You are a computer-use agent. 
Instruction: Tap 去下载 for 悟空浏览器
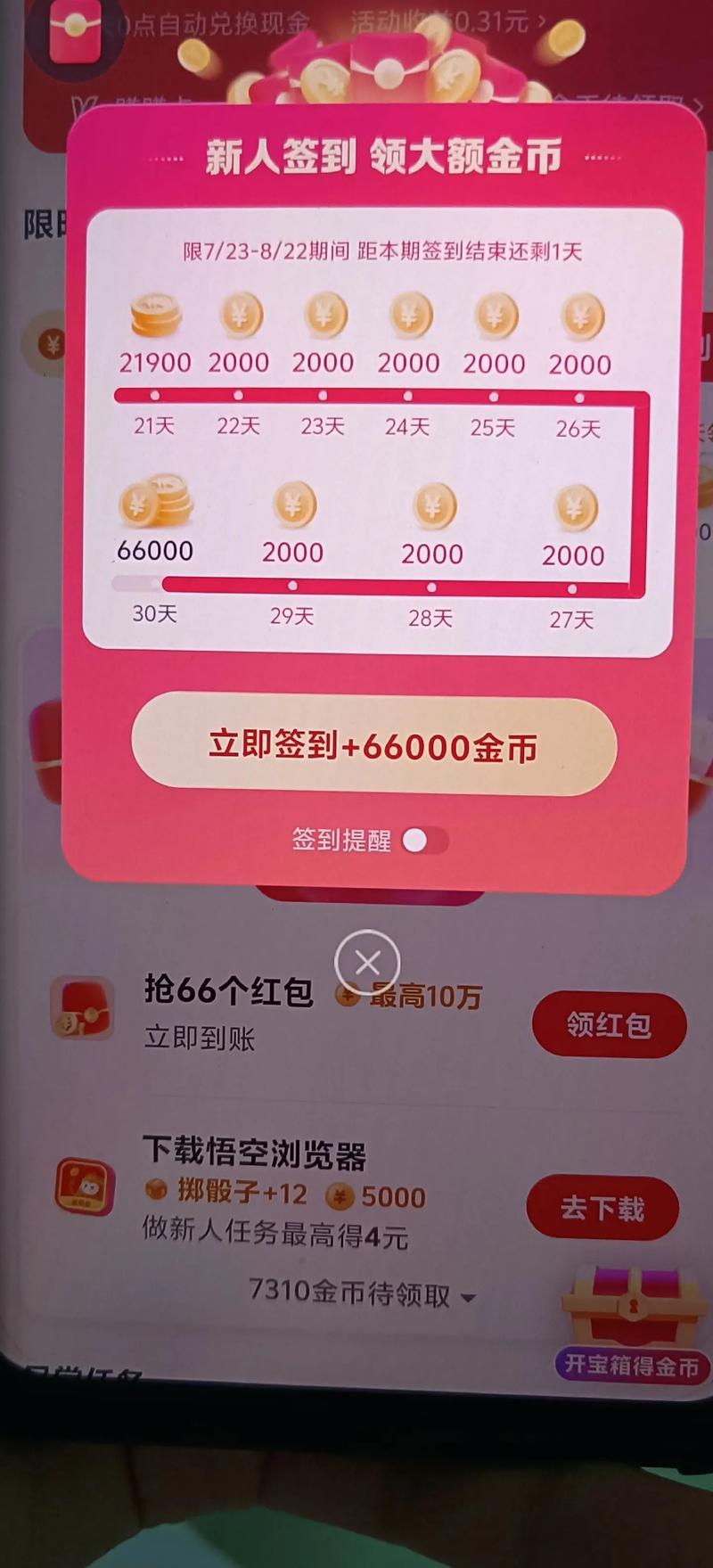602,1208
